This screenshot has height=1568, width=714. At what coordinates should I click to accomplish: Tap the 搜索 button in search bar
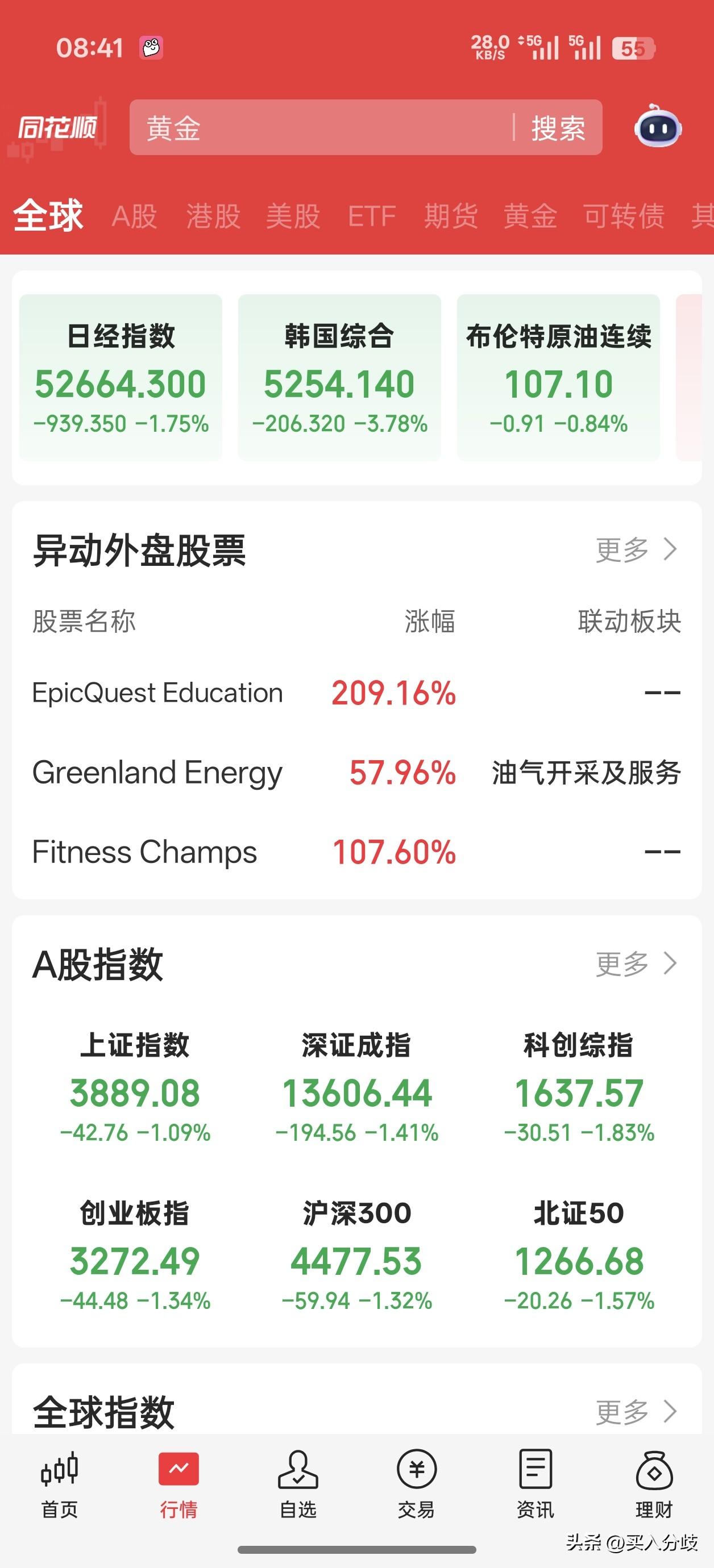coord(558,128)
